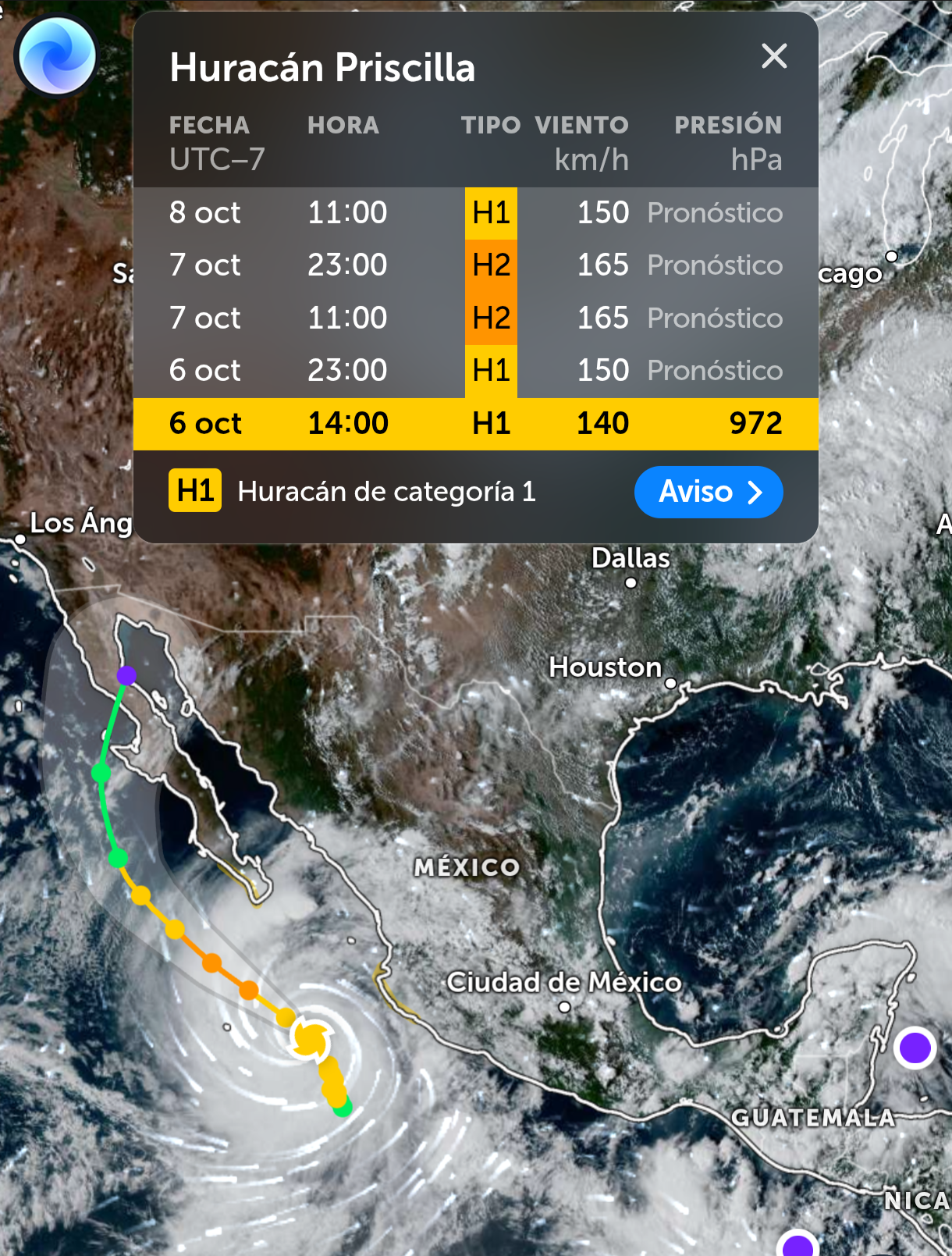Select the 7 oct 23:00 forecast row
952x1256 pixels.
(x=475, y=265)
